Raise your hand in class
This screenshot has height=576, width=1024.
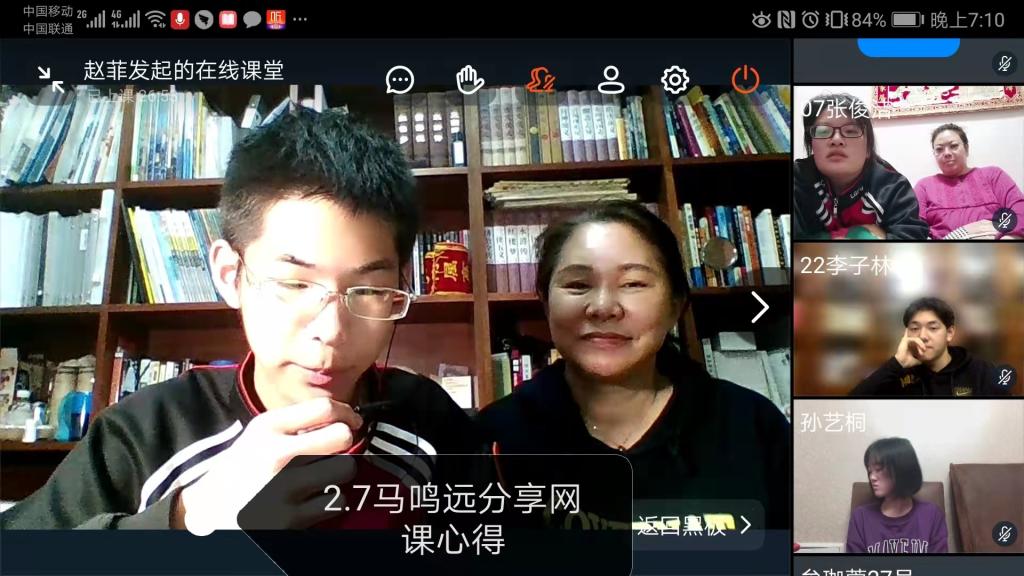click(470, 80)
